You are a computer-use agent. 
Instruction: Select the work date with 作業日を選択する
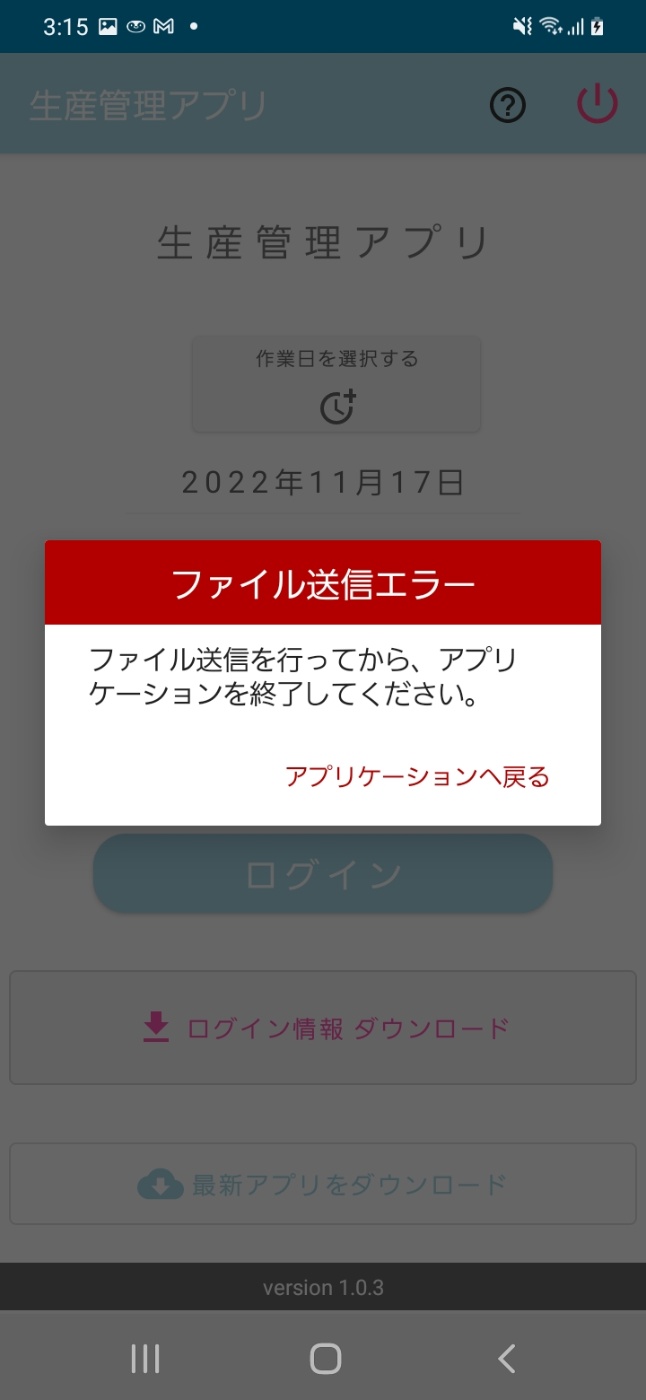point(337,385)
